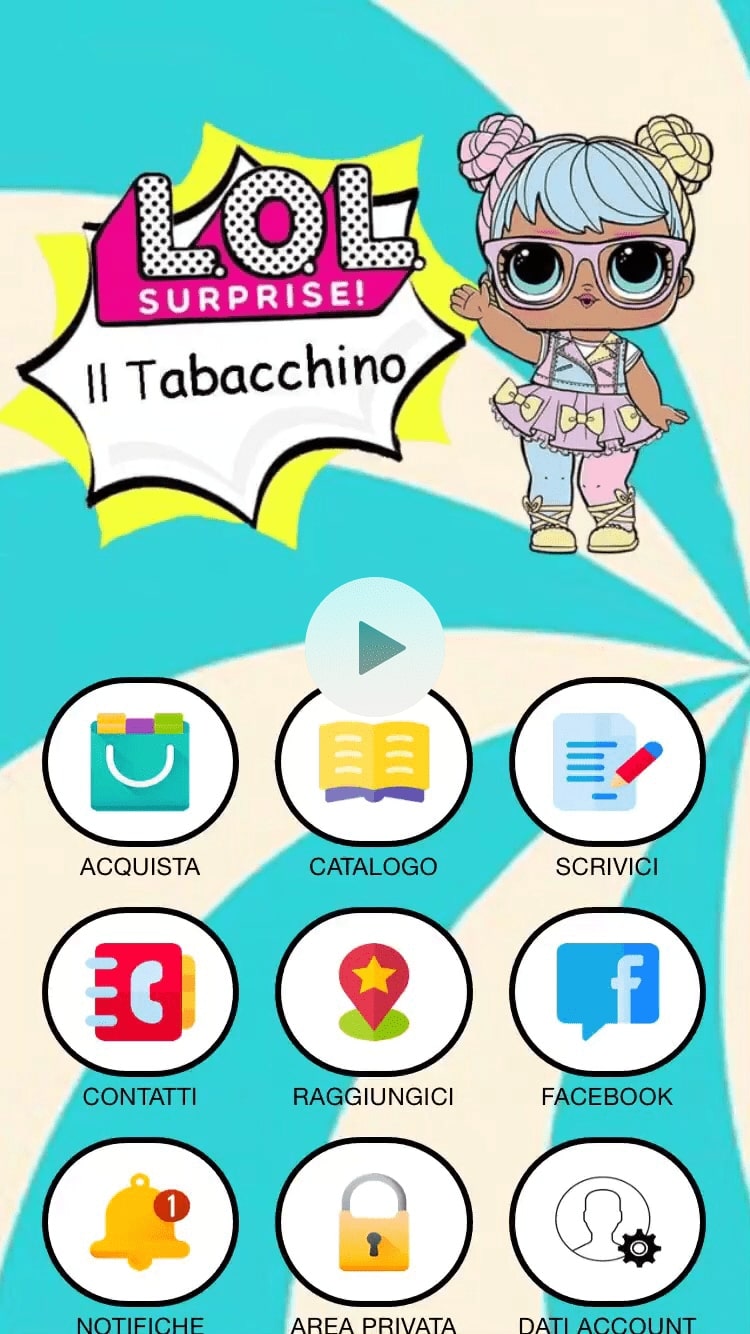
Task: Check NOTIFICHE bell with one alert
Action: (139, 1222)
